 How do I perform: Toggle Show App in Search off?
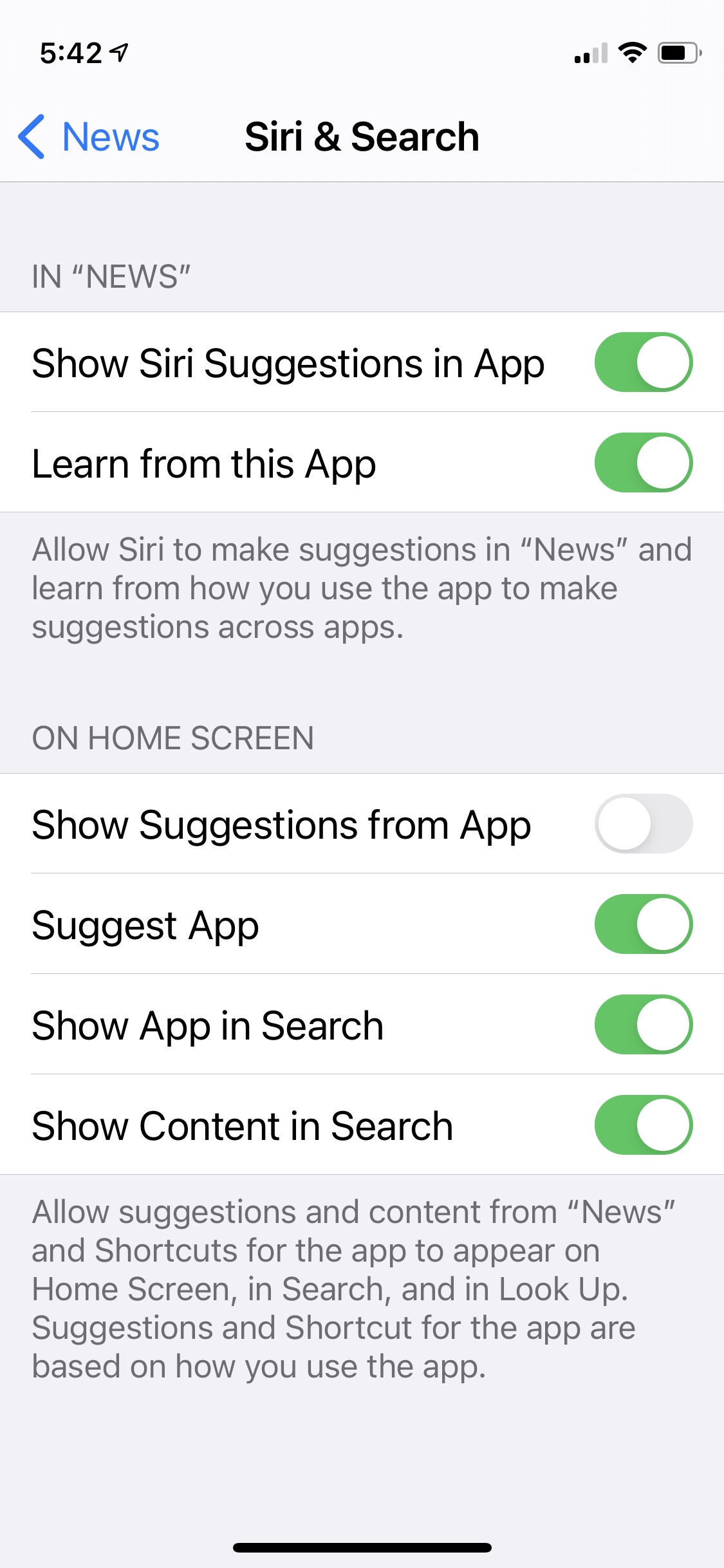[643, 1024]
